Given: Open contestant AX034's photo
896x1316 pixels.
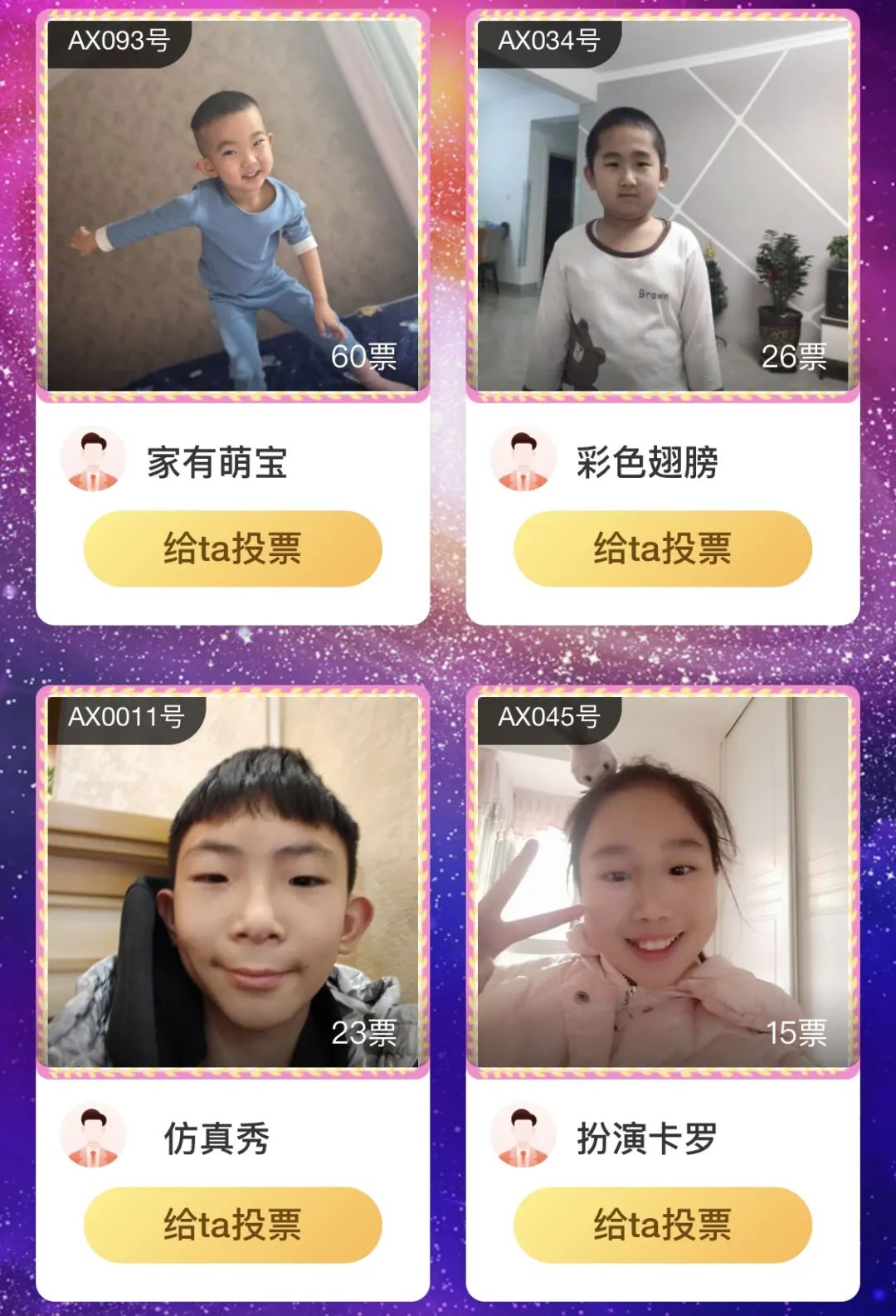Looking at the screenshot, I should coord(662,207).
